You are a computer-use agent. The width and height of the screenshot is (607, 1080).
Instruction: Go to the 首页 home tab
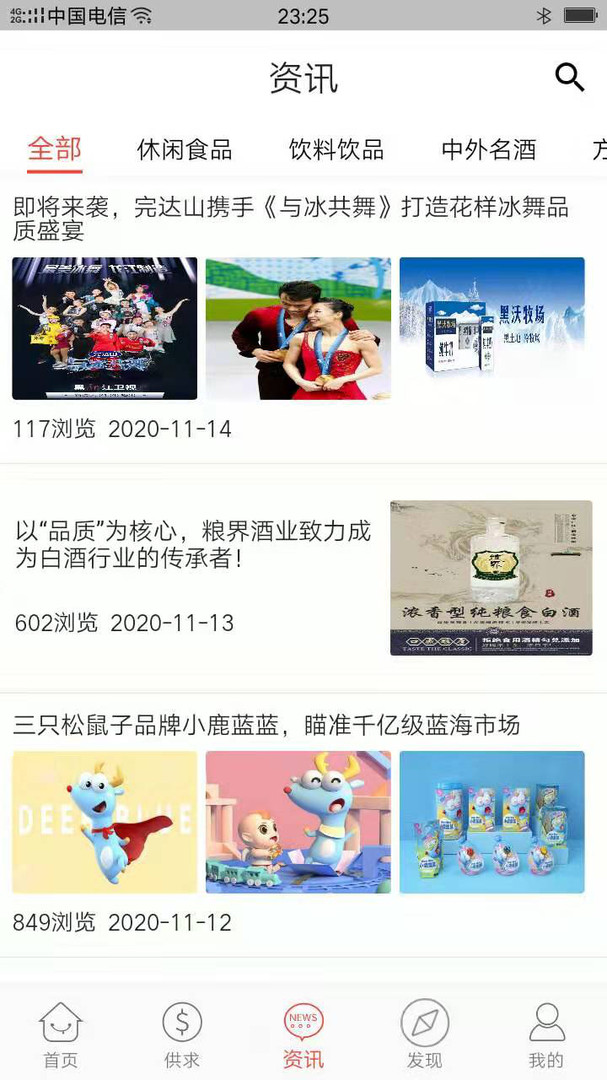[60, 1035]
